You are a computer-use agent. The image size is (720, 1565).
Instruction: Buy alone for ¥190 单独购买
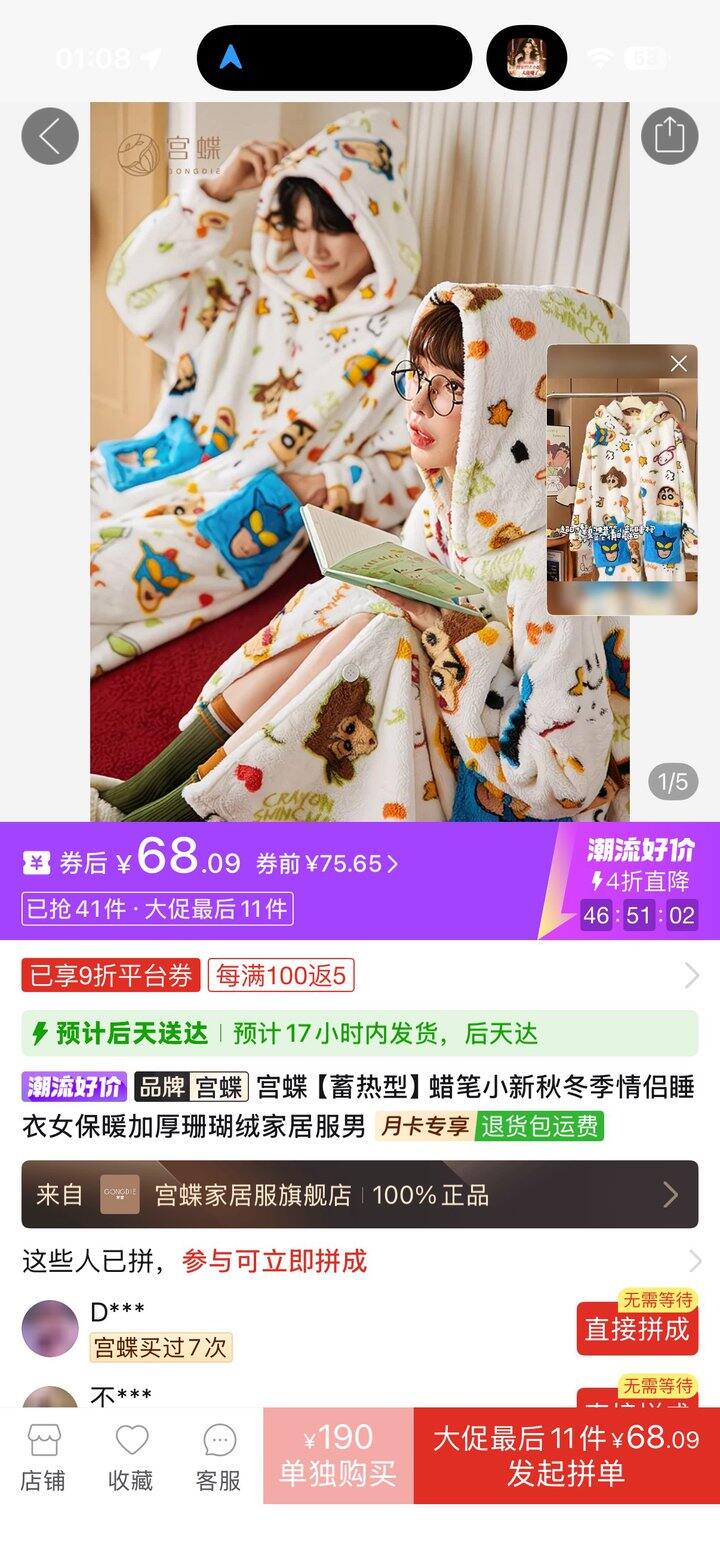(338, 1456)
